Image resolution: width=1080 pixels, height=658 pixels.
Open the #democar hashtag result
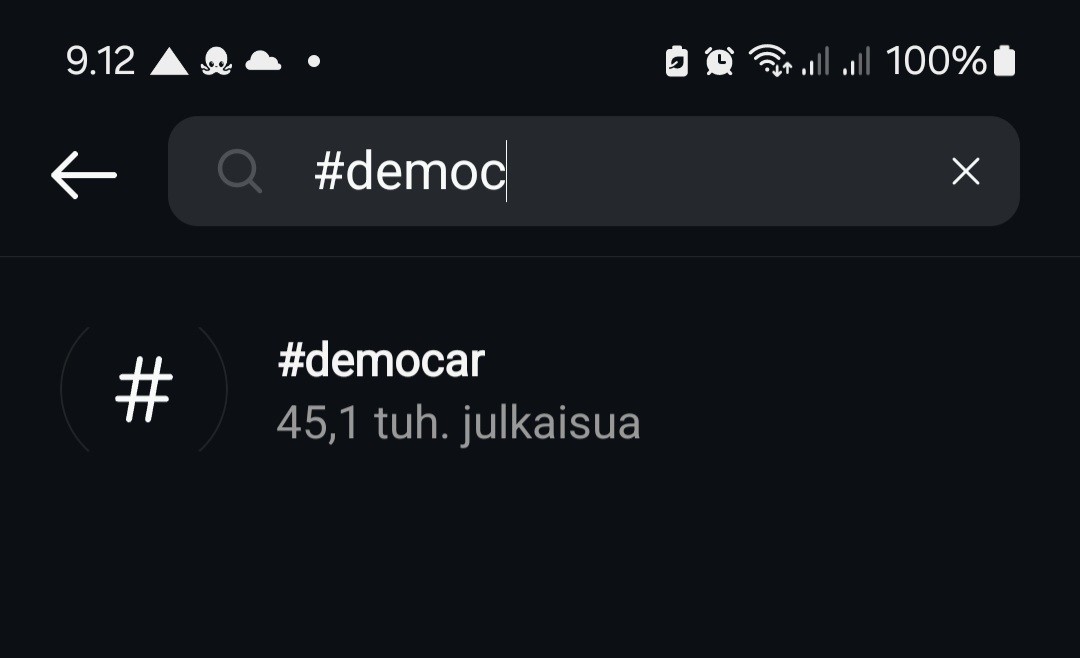540,390
